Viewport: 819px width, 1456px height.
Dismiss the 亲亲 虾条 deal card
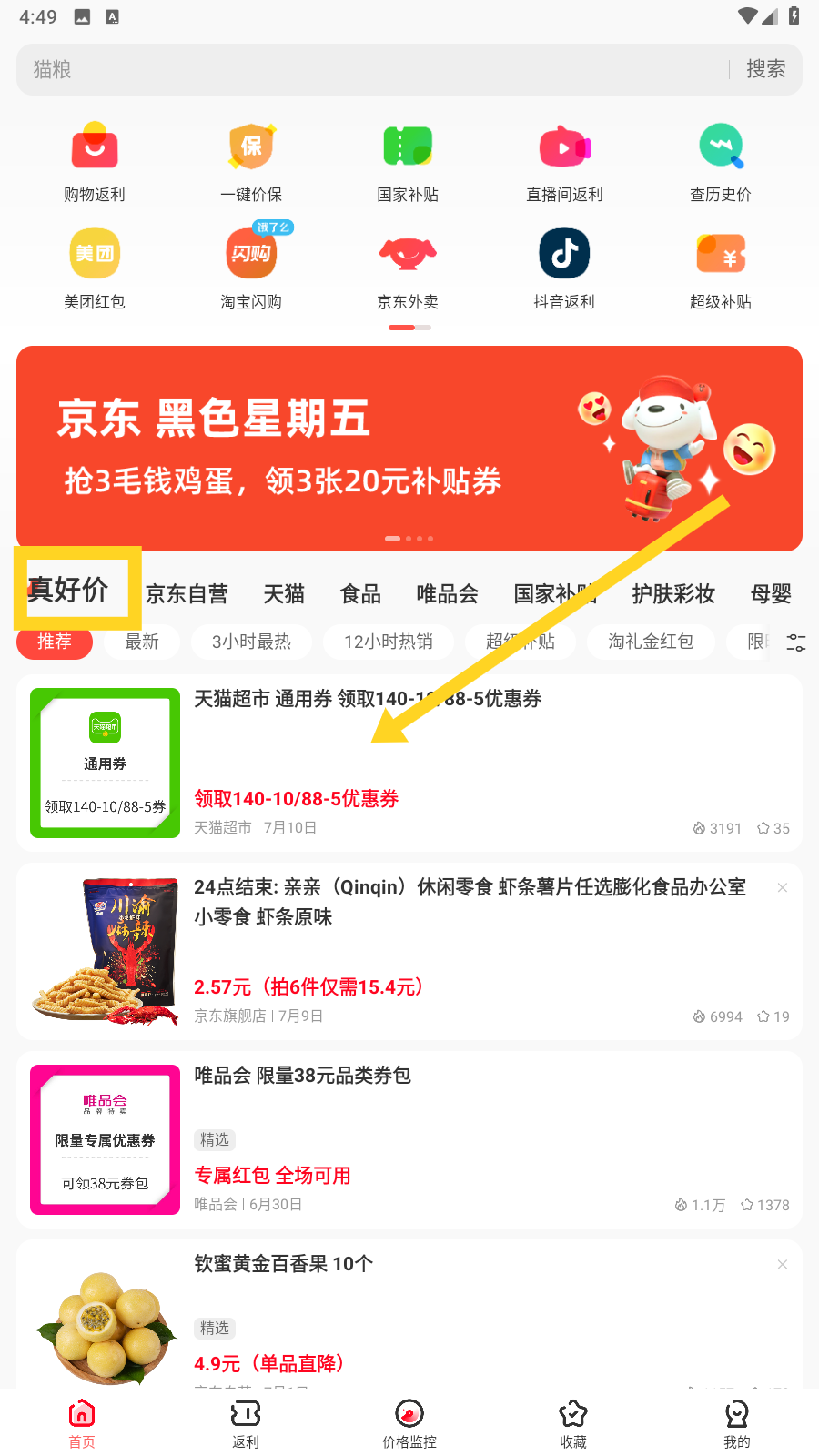point(783,887)
